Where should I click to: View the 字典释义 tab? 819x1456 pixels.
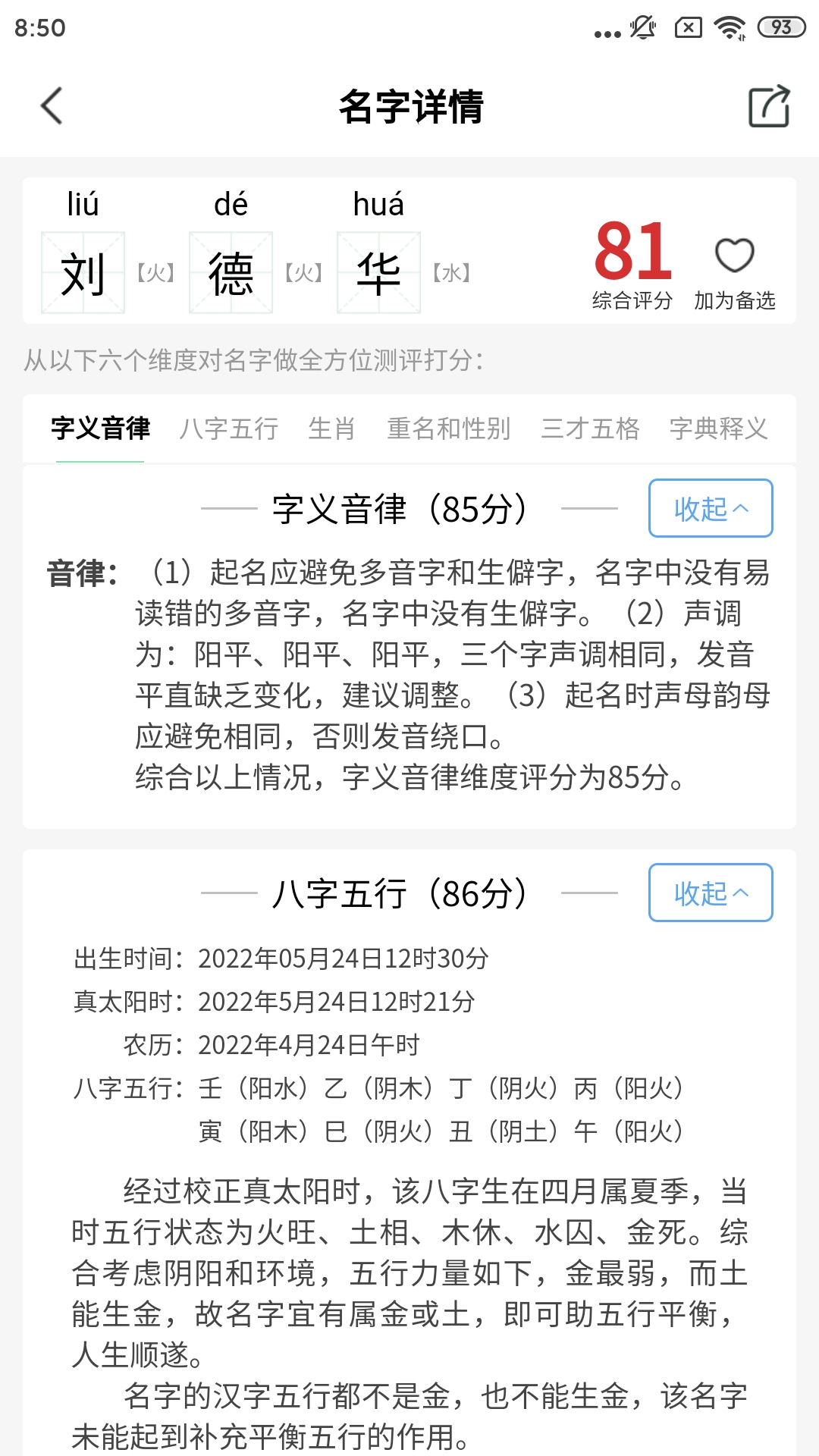pos(718,428)
